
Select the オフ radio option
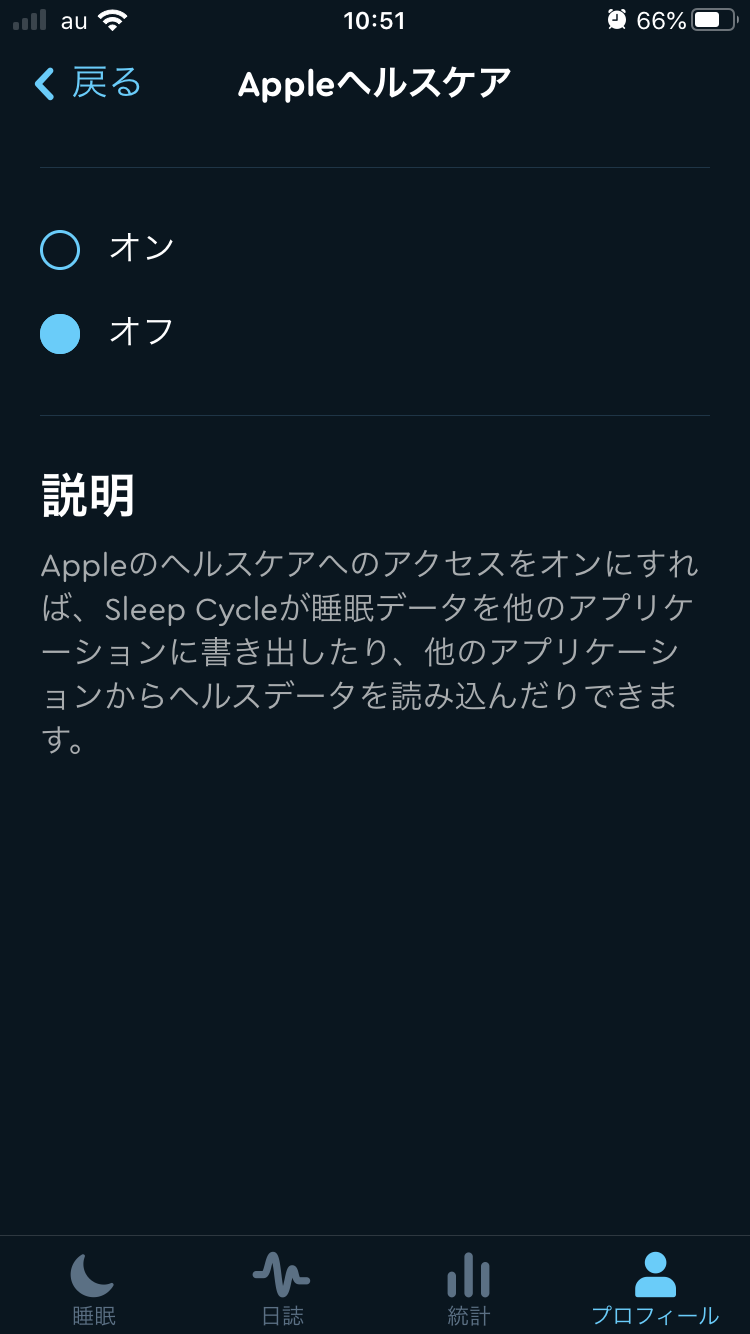60,333
